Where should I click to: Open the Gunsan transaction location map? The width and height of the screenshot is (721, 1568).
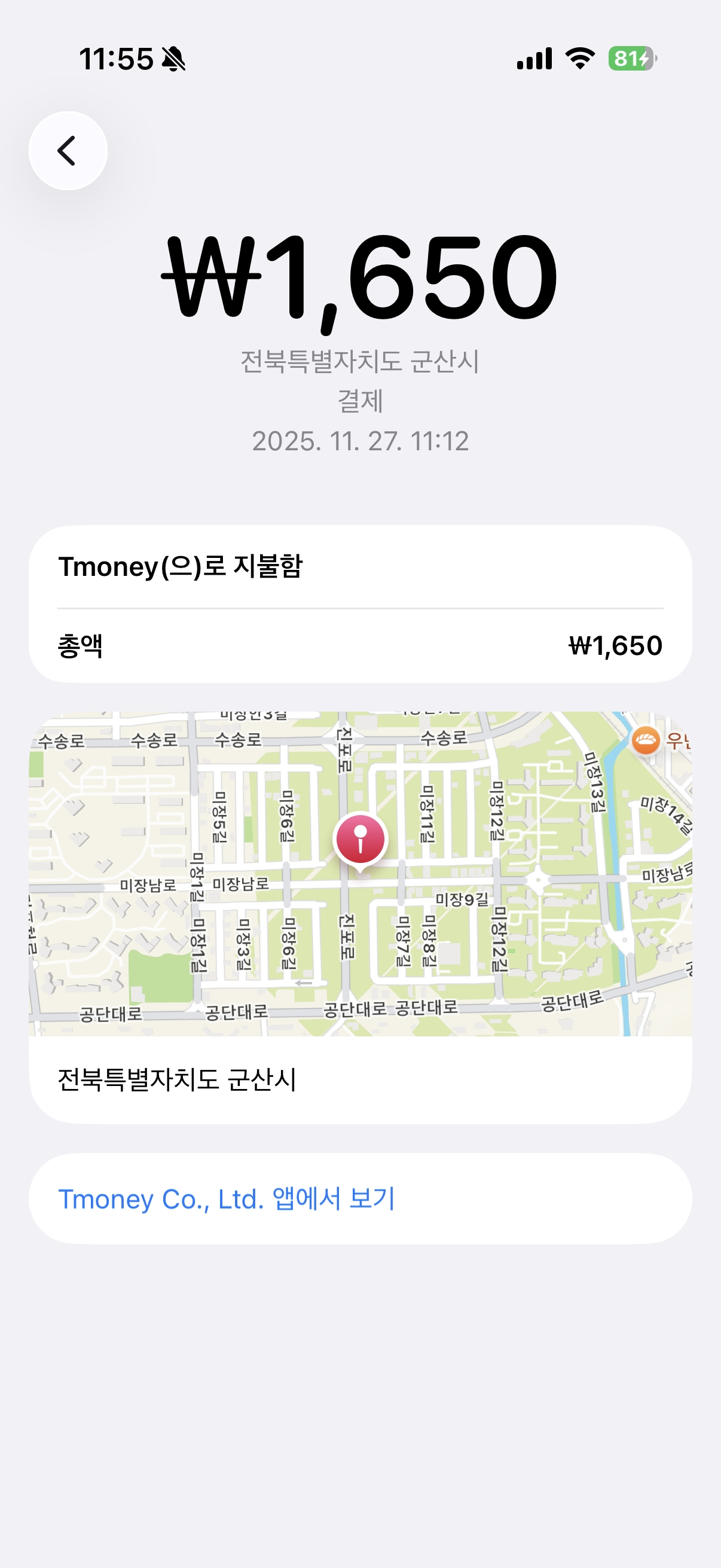[360, 874]
